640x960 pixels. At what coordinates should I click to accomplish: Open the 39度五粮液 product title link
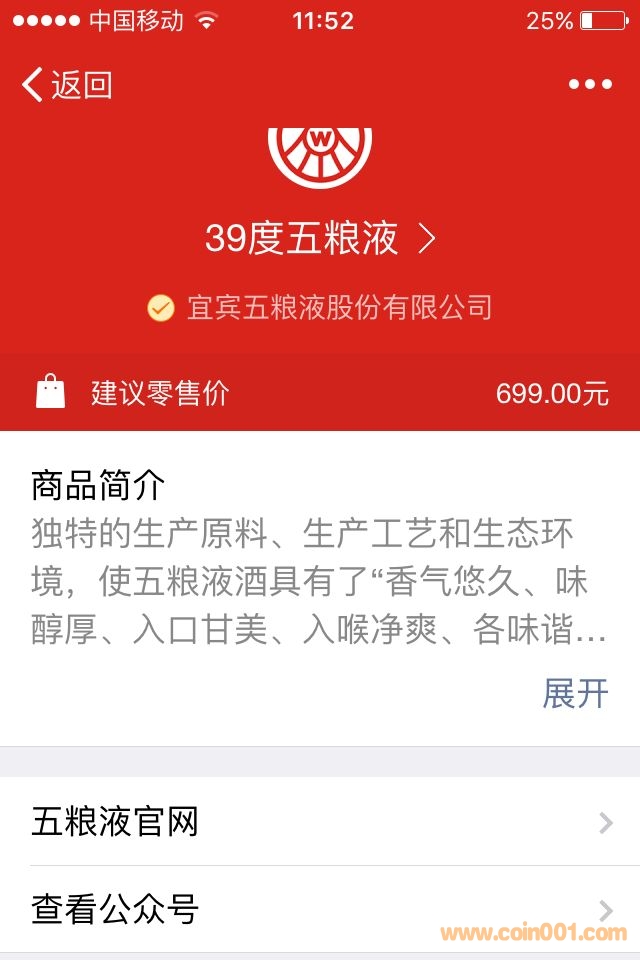click(x=320, y=238)
